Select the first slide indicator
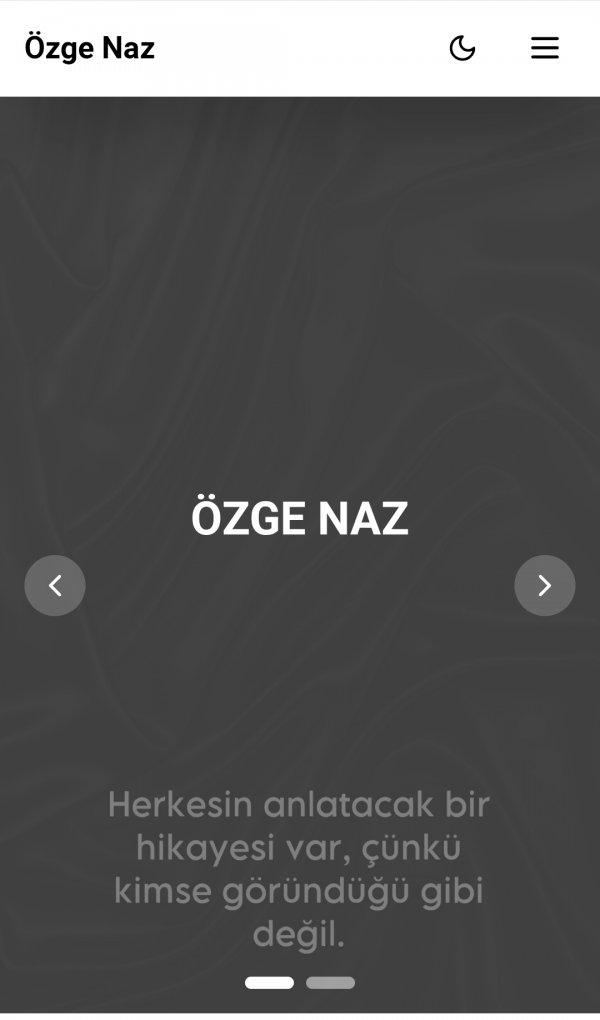 coord(269,983)
